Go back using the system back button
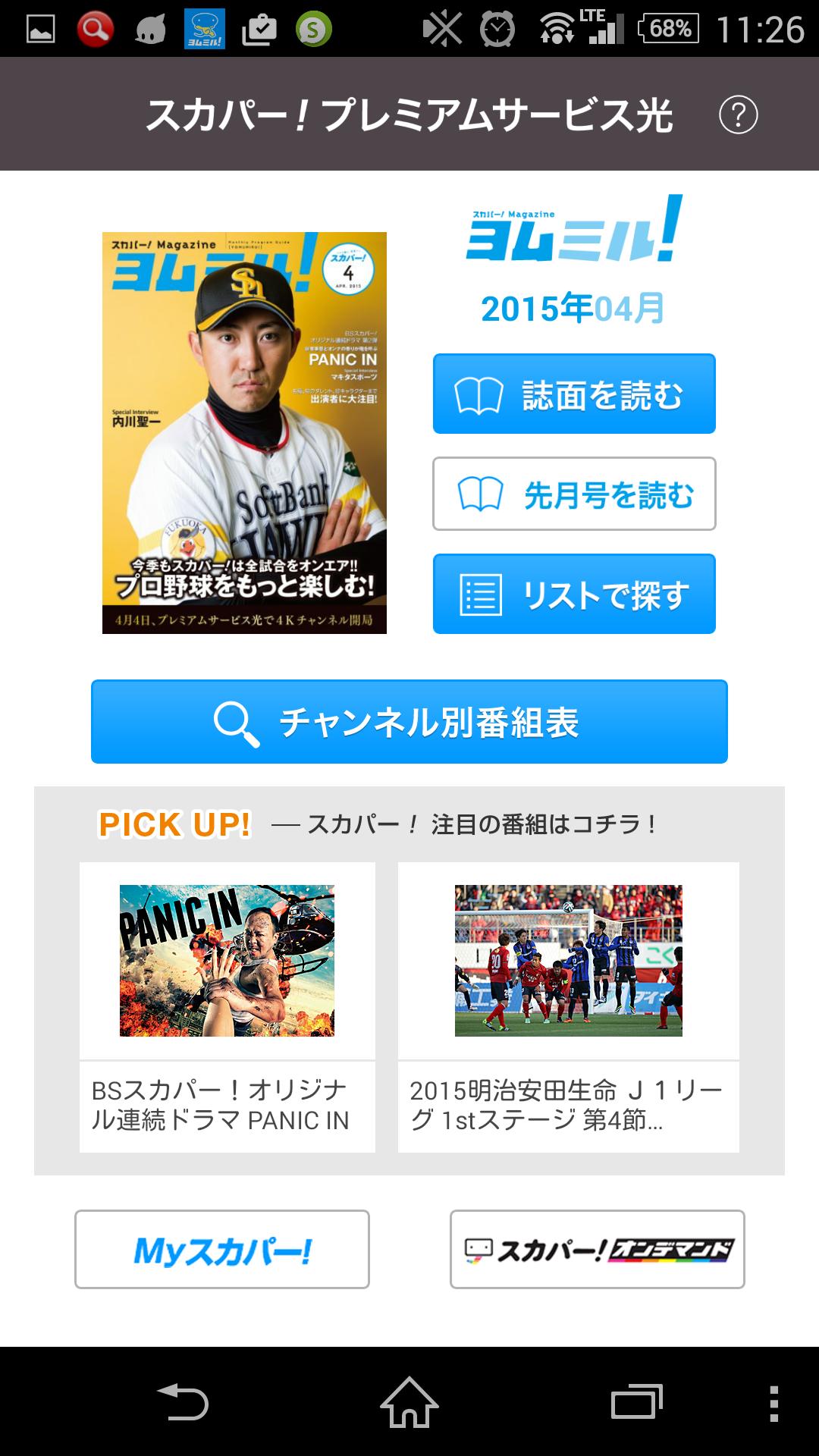Screen dimensions: 819x1456 182,1401
